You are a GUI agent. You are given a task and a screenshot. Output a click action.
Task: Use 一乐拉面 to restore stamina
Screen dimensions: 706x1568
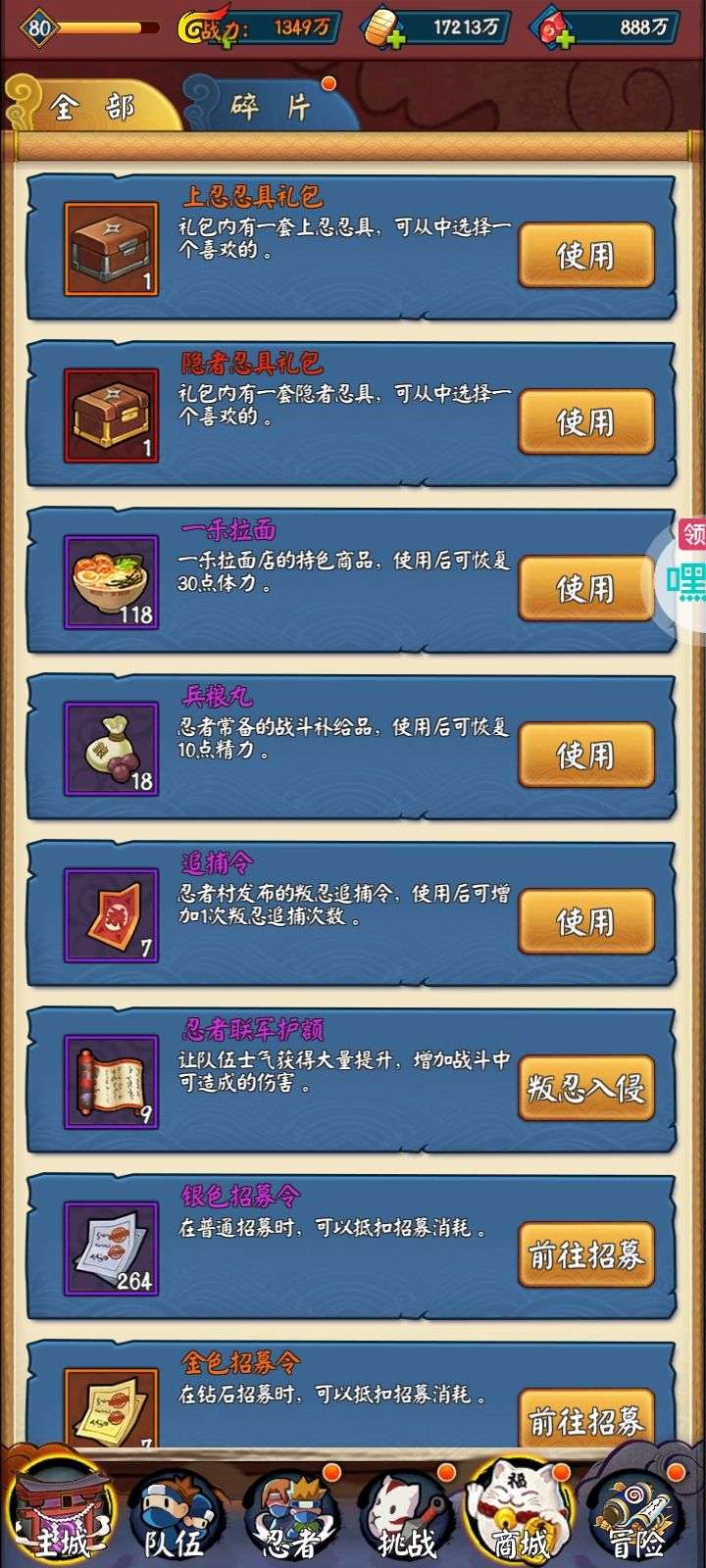point(585,588)
